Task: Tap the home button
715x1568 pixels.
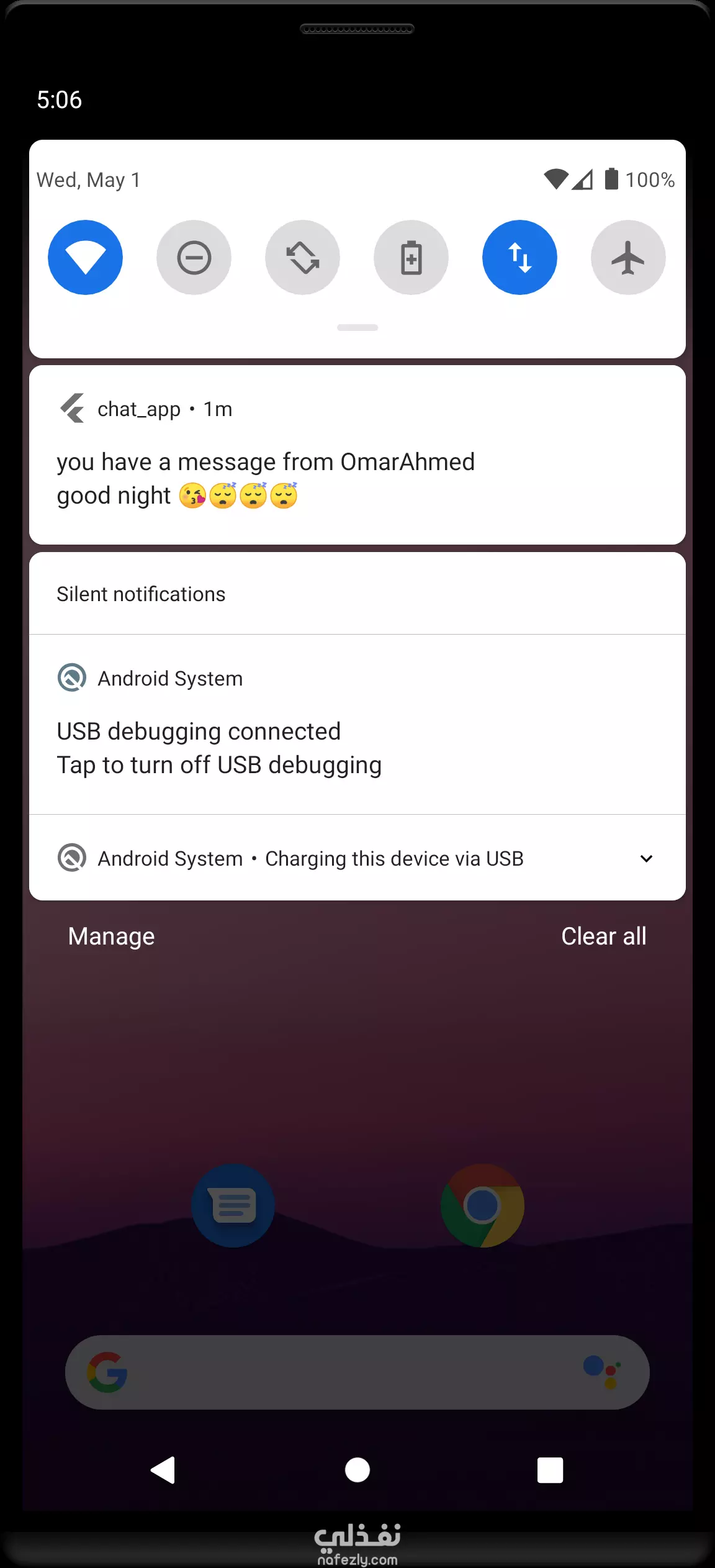Action: coord(357,1470)
